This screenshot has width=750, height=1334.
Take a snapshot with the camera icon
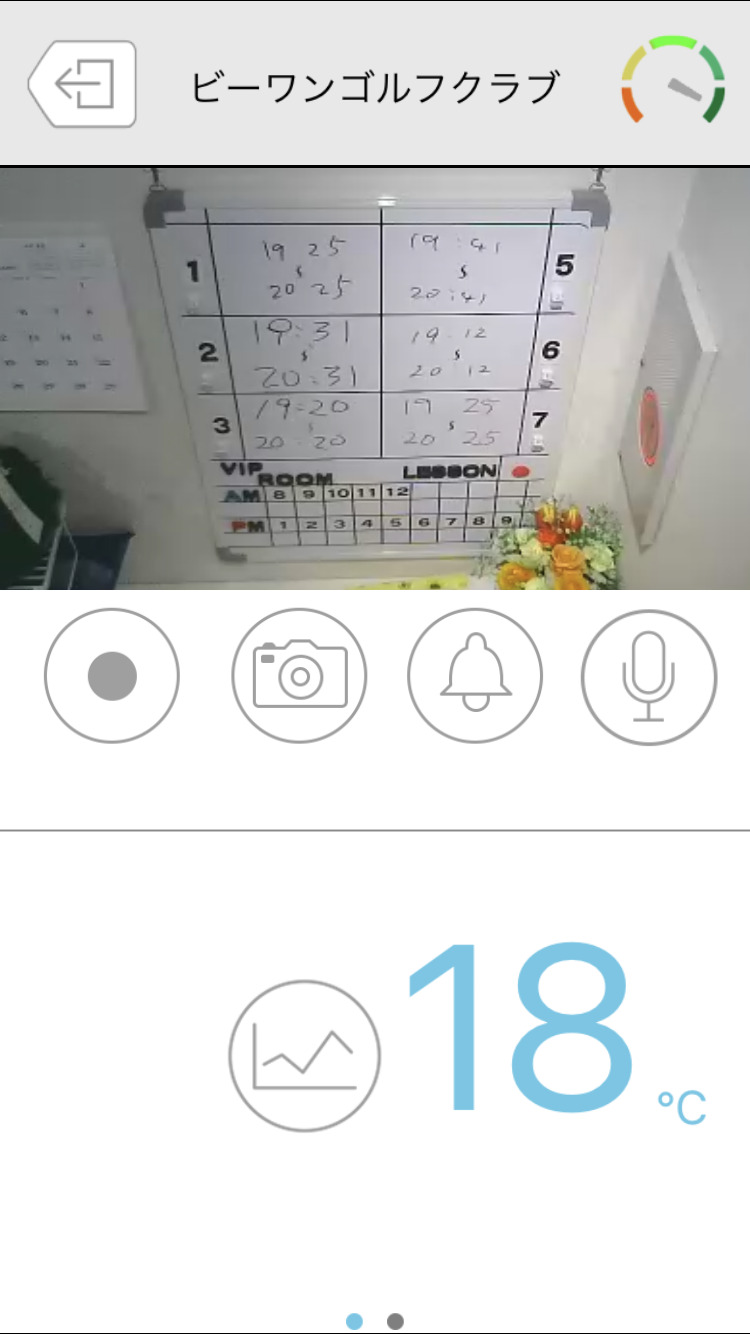coord(300,676)
